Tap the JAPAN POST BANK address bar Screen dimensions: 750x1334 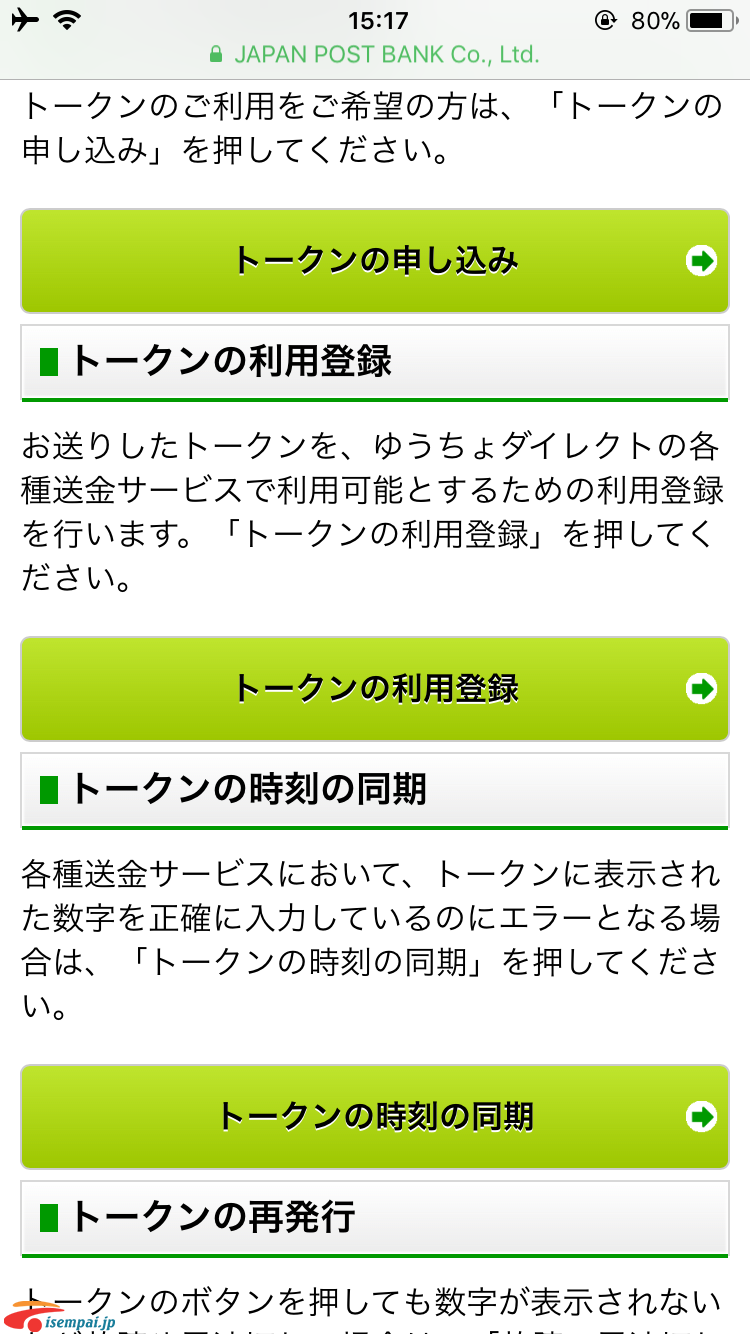coord(375,54)
